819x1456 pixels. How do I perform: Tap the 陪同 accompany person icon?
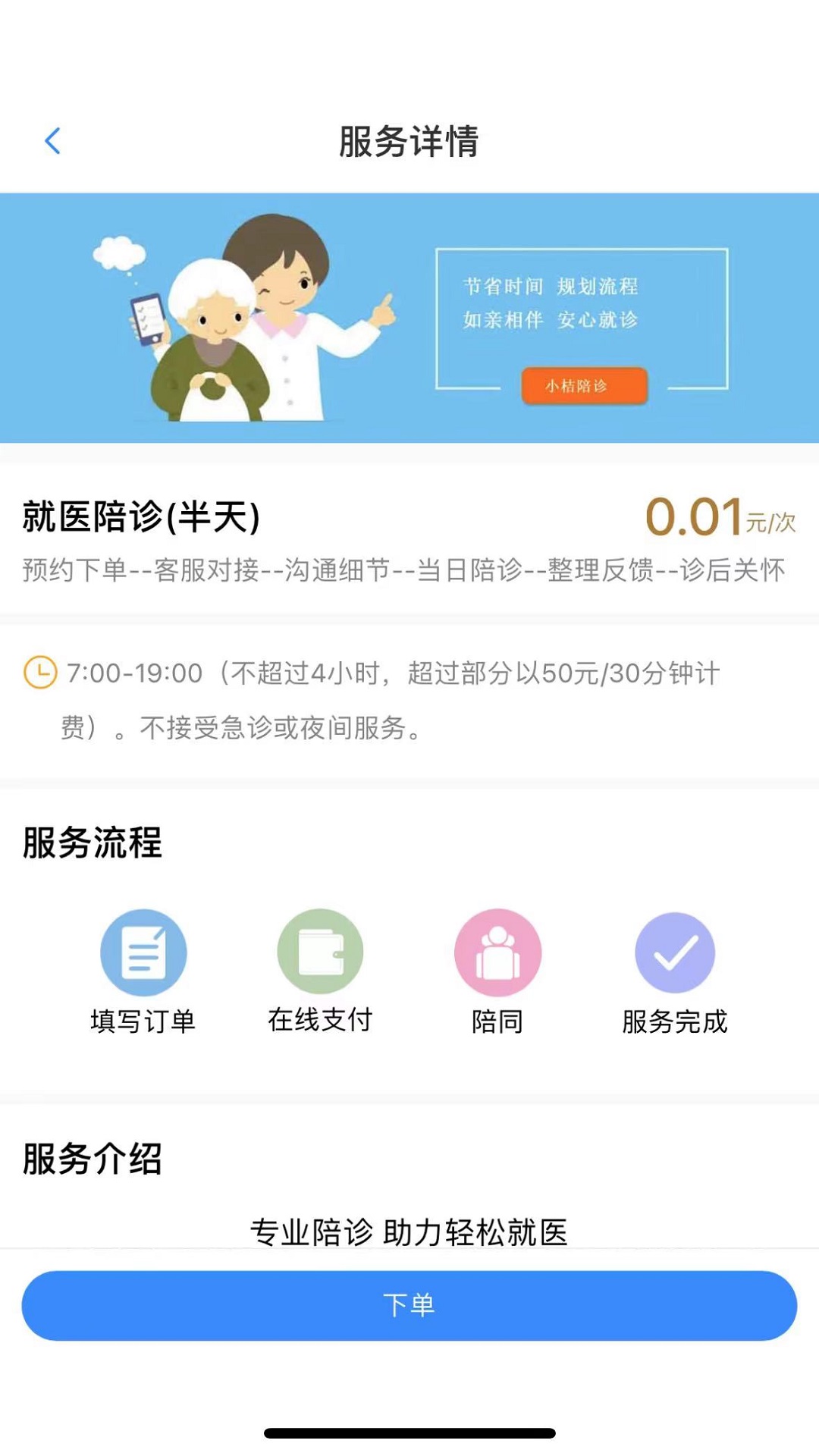pos(498,952)
